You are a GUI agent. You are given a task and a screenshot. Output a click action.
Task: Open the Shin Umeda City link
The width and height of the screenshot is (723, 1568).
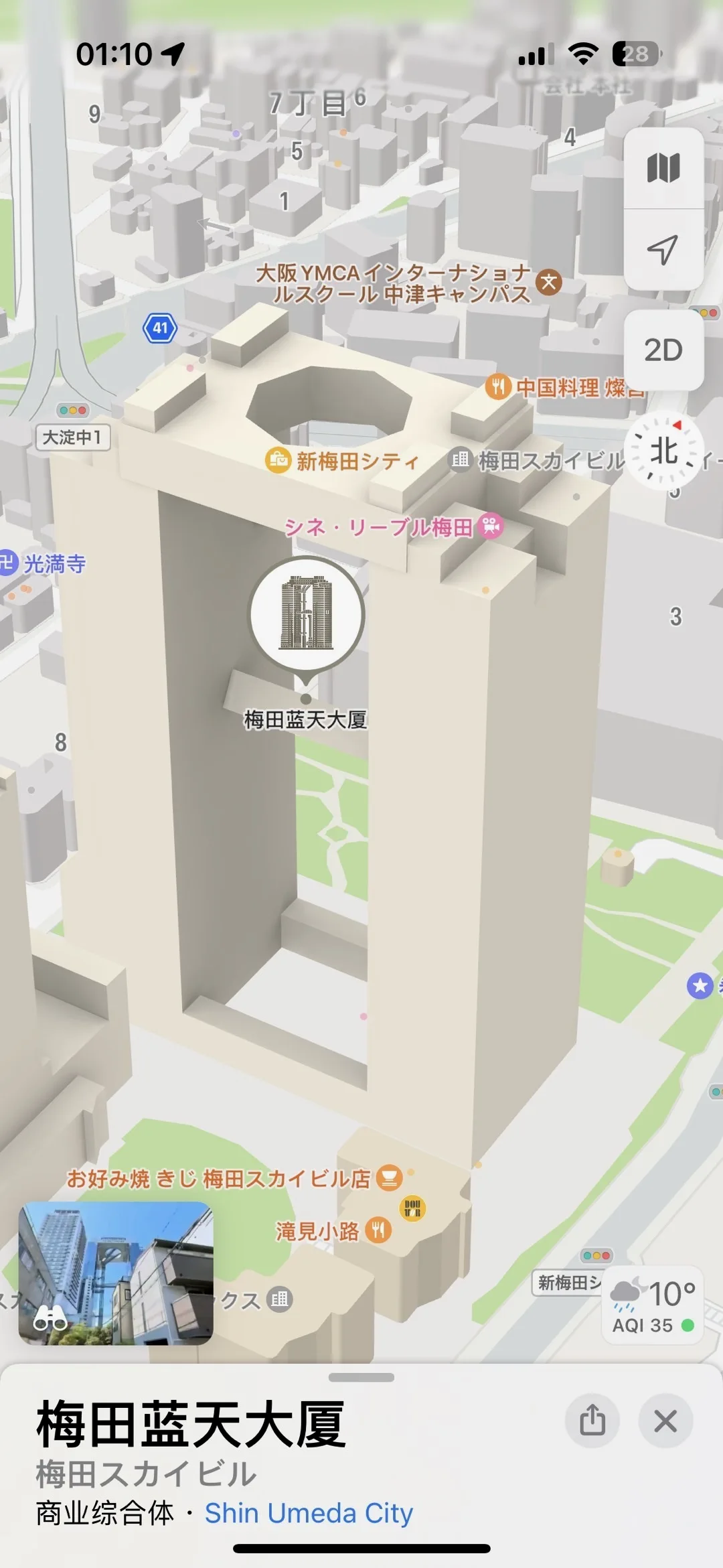[x=309, y=1513]
